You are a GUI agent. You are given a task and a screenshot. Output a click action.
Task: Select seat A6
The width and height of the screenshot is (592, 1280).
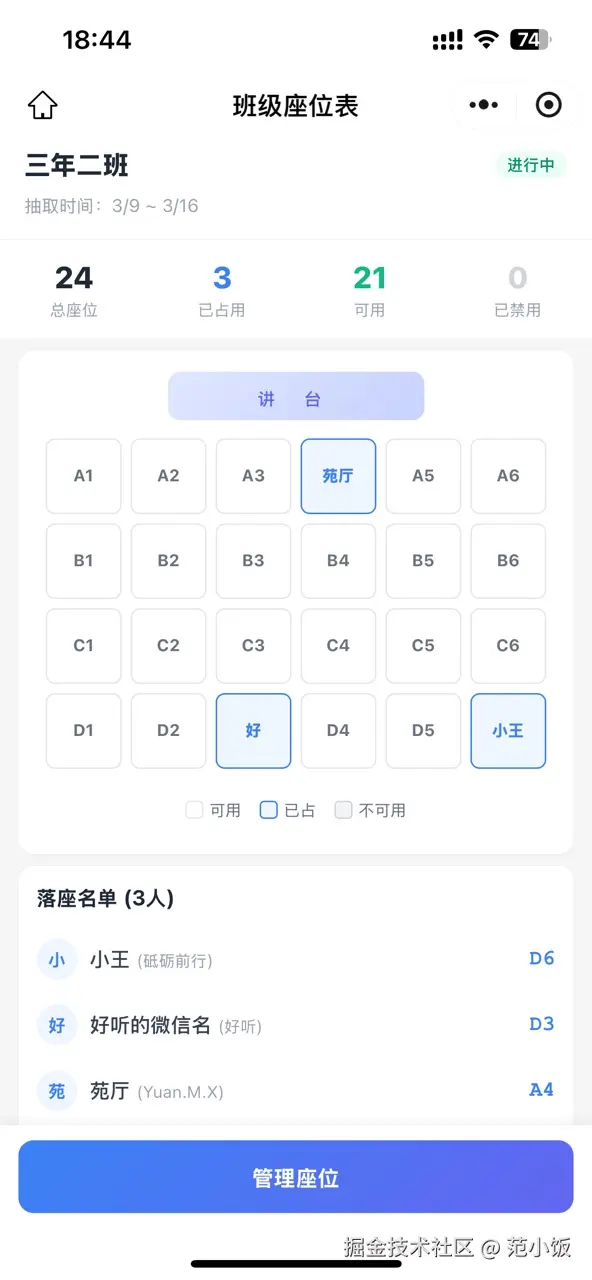tap(508, 476)
